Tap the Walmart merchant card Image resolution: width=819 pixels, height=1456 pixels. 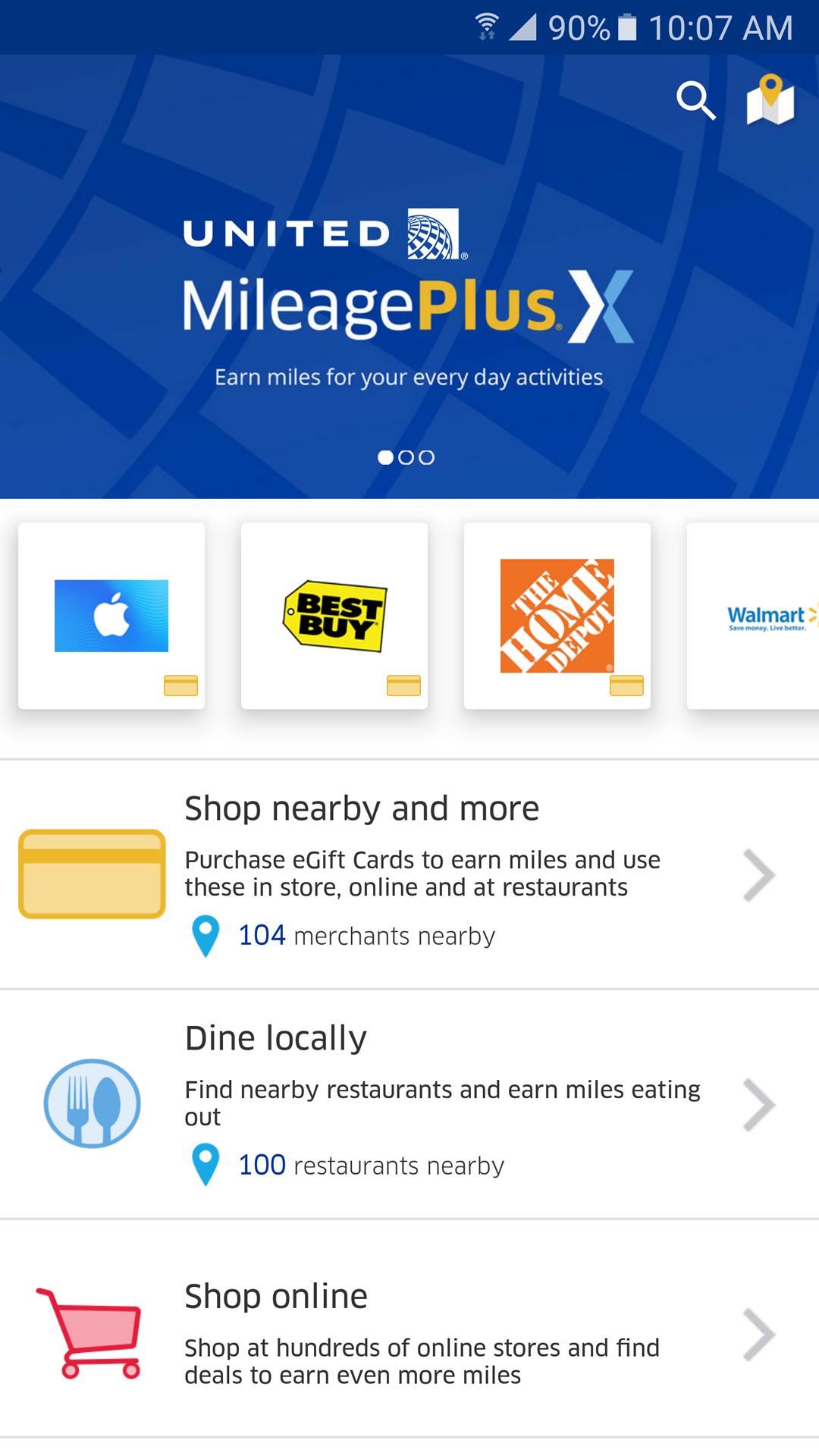tap(753, 616)
